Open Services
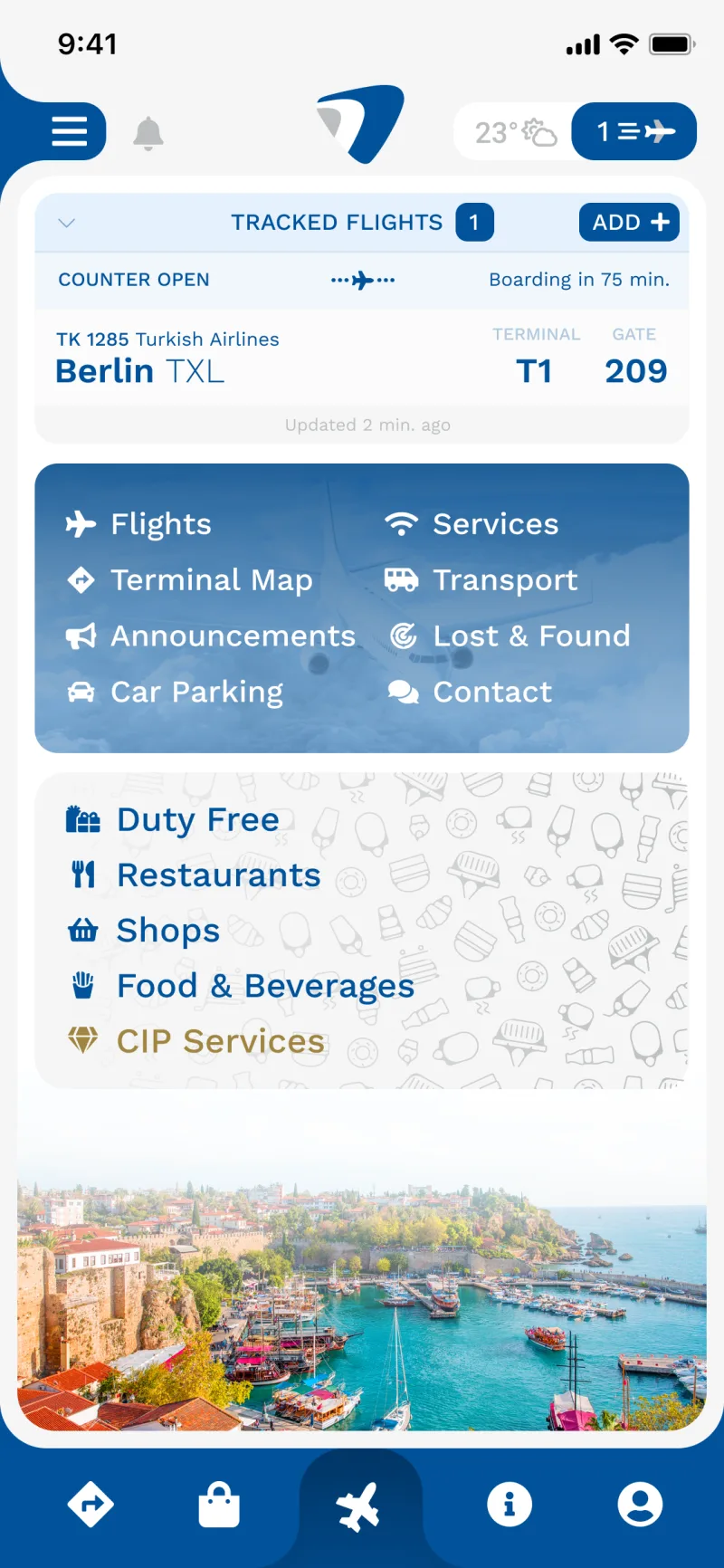This screenshot has height=1568, width=724. 472,524
